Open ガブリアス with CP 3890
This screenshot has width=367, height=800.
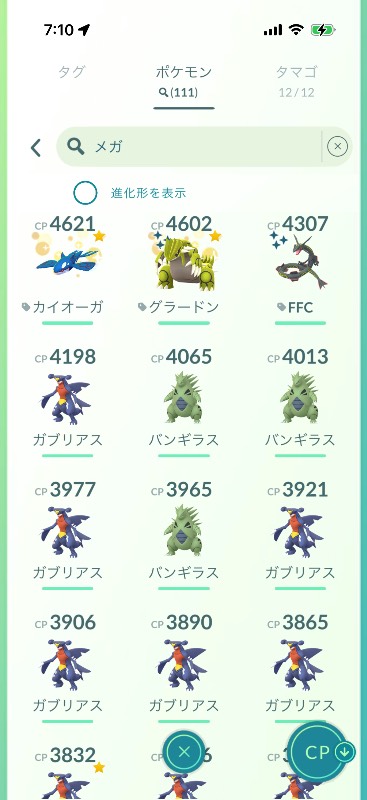(184, 667)
